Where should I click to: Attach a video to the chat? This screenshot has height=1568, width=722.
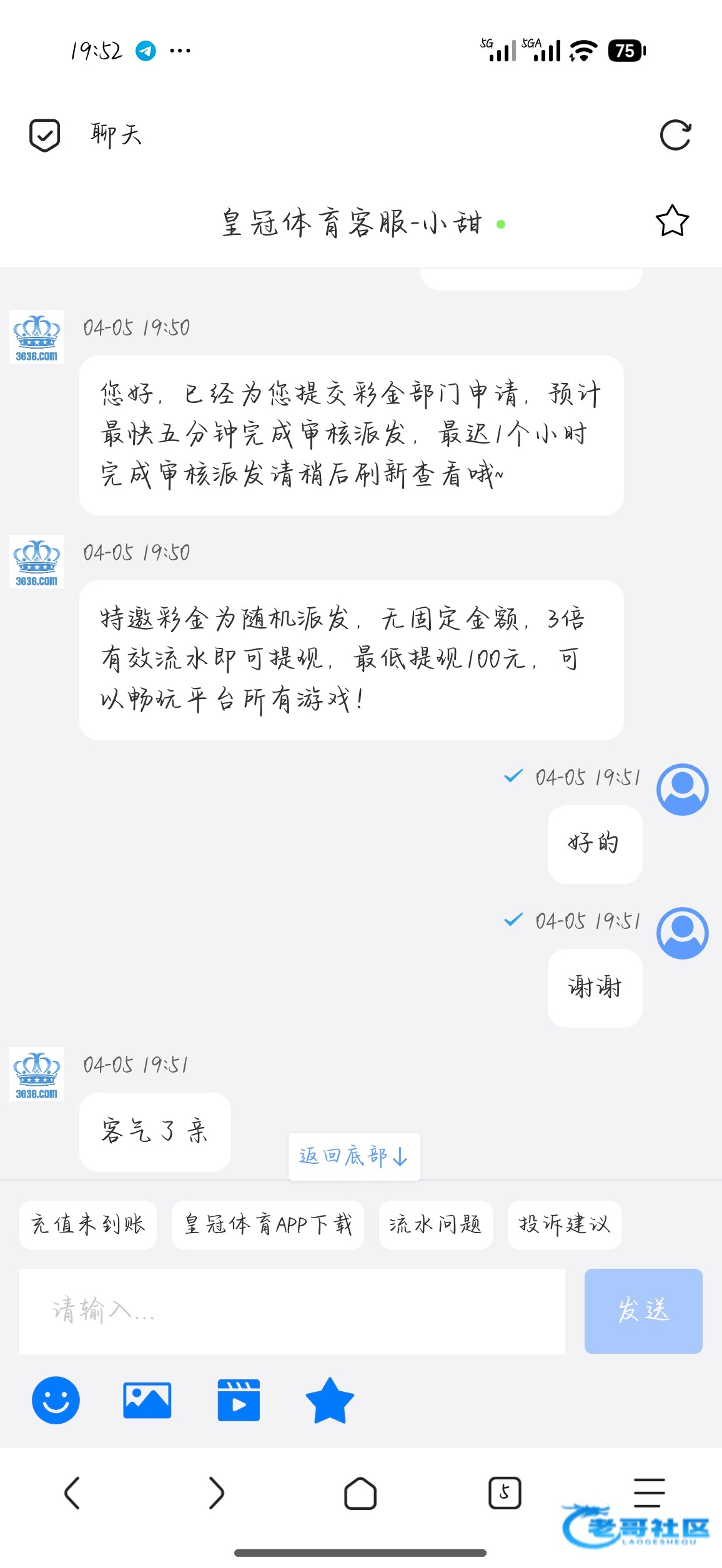[x=239, y=1400]
